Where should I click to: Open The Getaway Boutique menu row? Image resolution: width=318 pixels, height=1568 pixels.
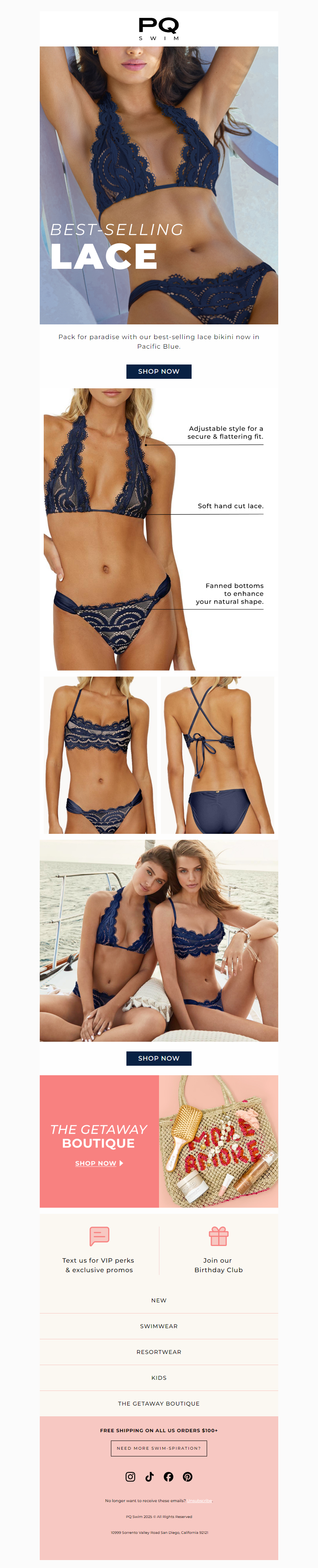coord(158,1404)
